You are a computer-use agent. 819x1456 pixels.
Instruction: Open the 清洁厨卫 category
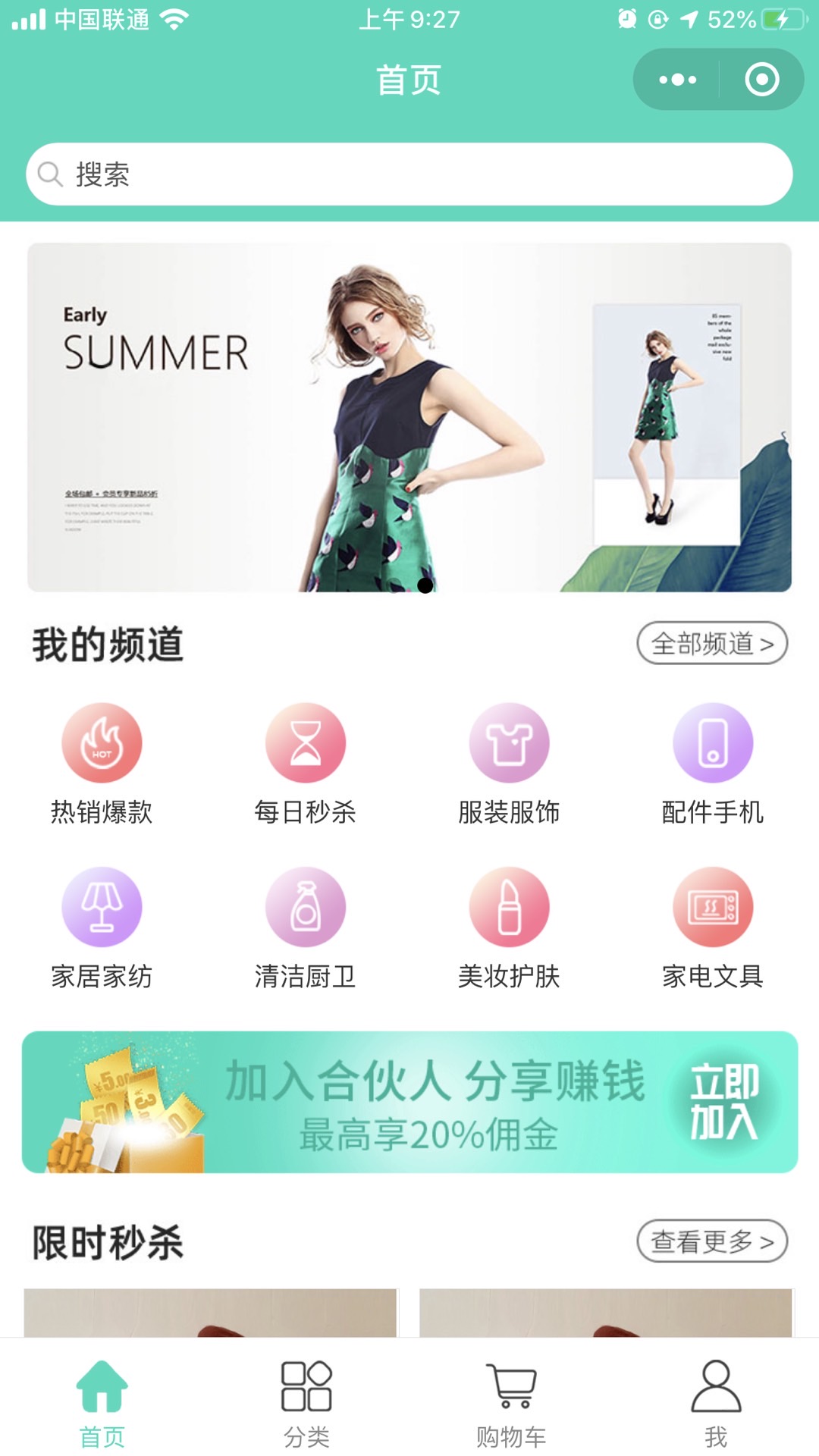click(306, 927)
